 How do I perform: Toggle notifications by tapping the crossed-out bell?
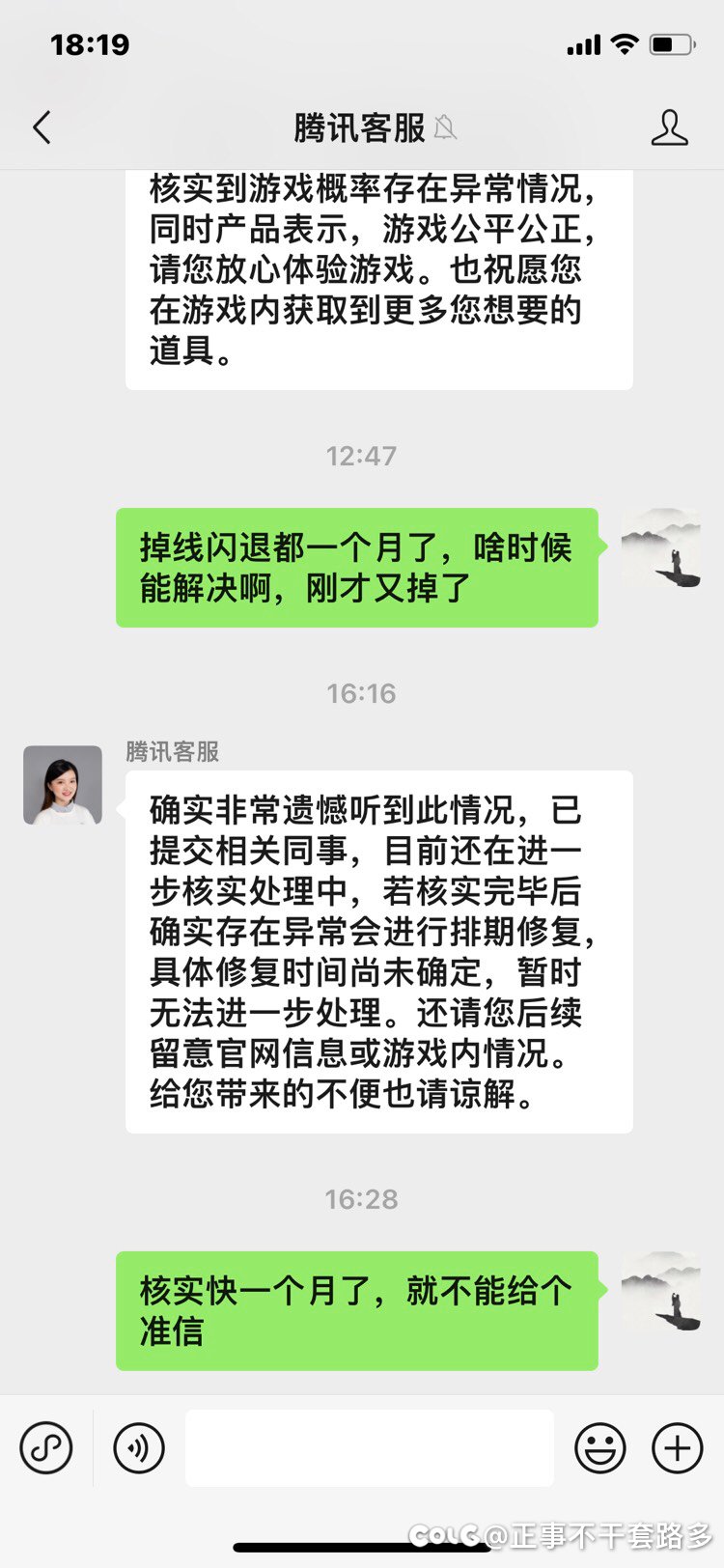(x=446, y=128)
